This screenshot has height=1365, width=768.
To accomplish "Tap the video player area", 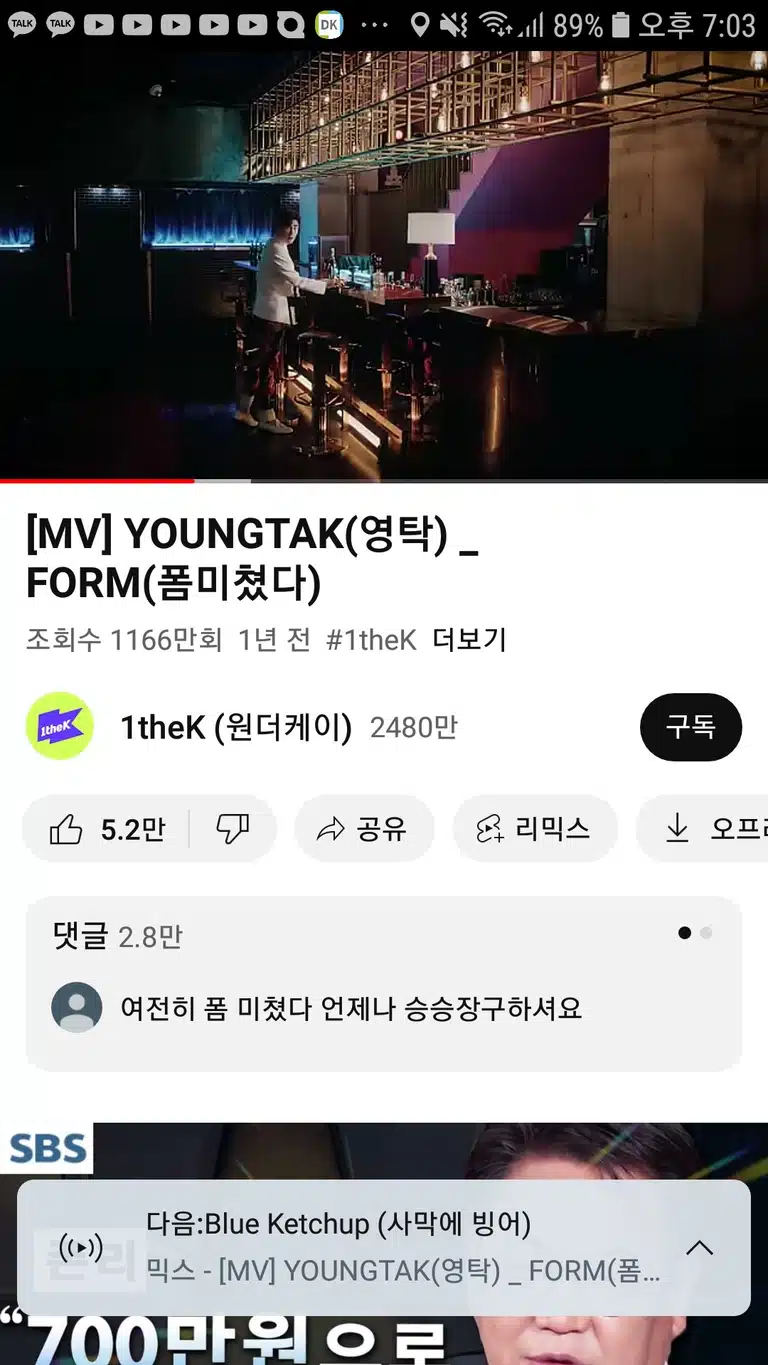I will (x=384, y=265).
